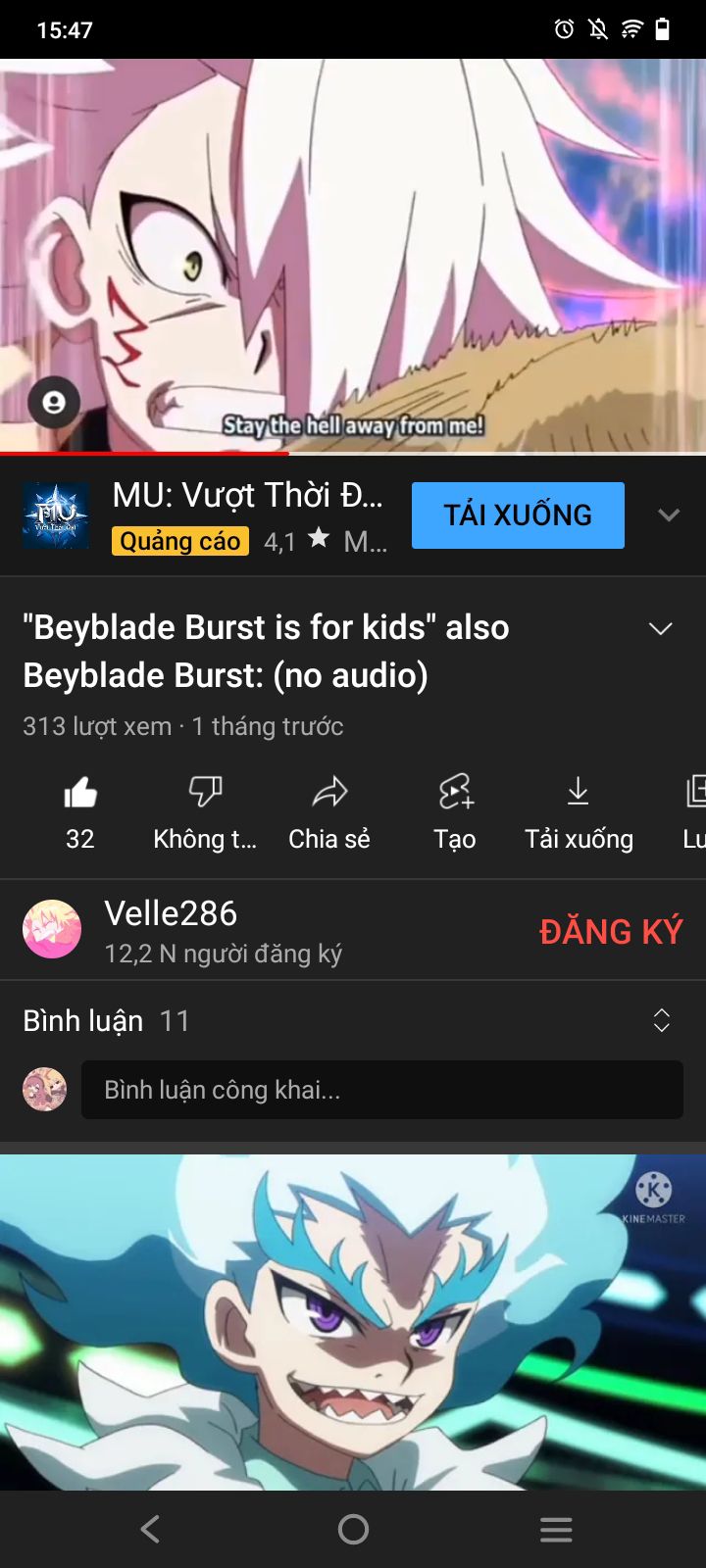Open the Velle286 channel page
The width and height of the screenshot is (706, 1568).
point(171,929)
